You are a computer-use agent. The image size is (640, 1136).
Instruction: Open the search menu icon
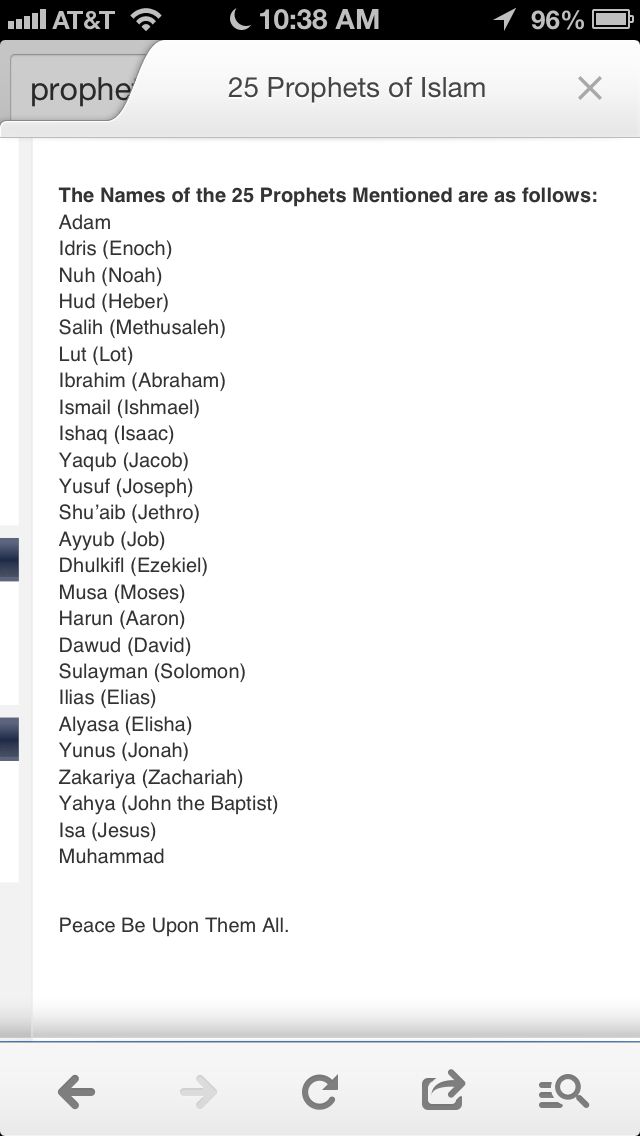pos(564,1092)
